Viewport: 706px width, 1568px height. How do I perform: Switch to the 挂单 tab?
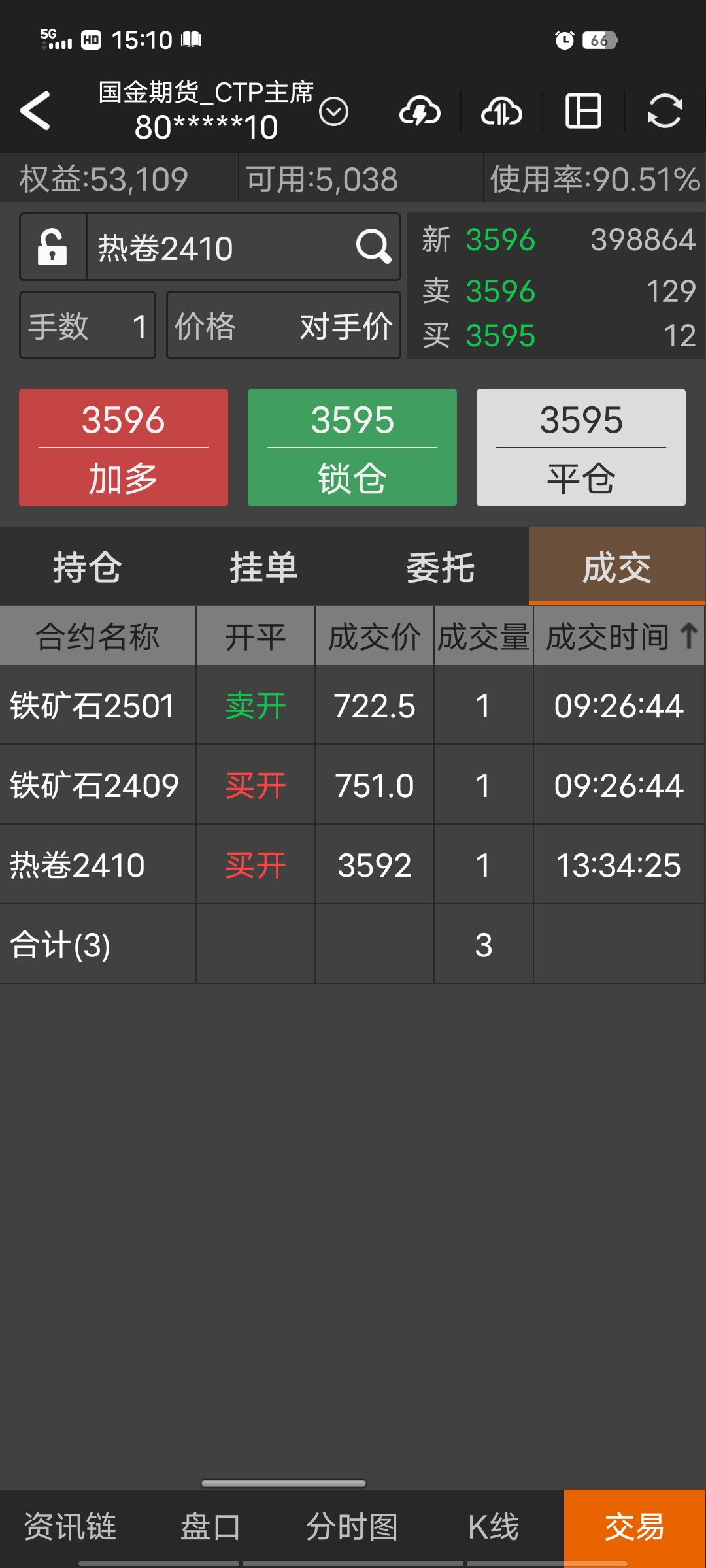point(264,566)
